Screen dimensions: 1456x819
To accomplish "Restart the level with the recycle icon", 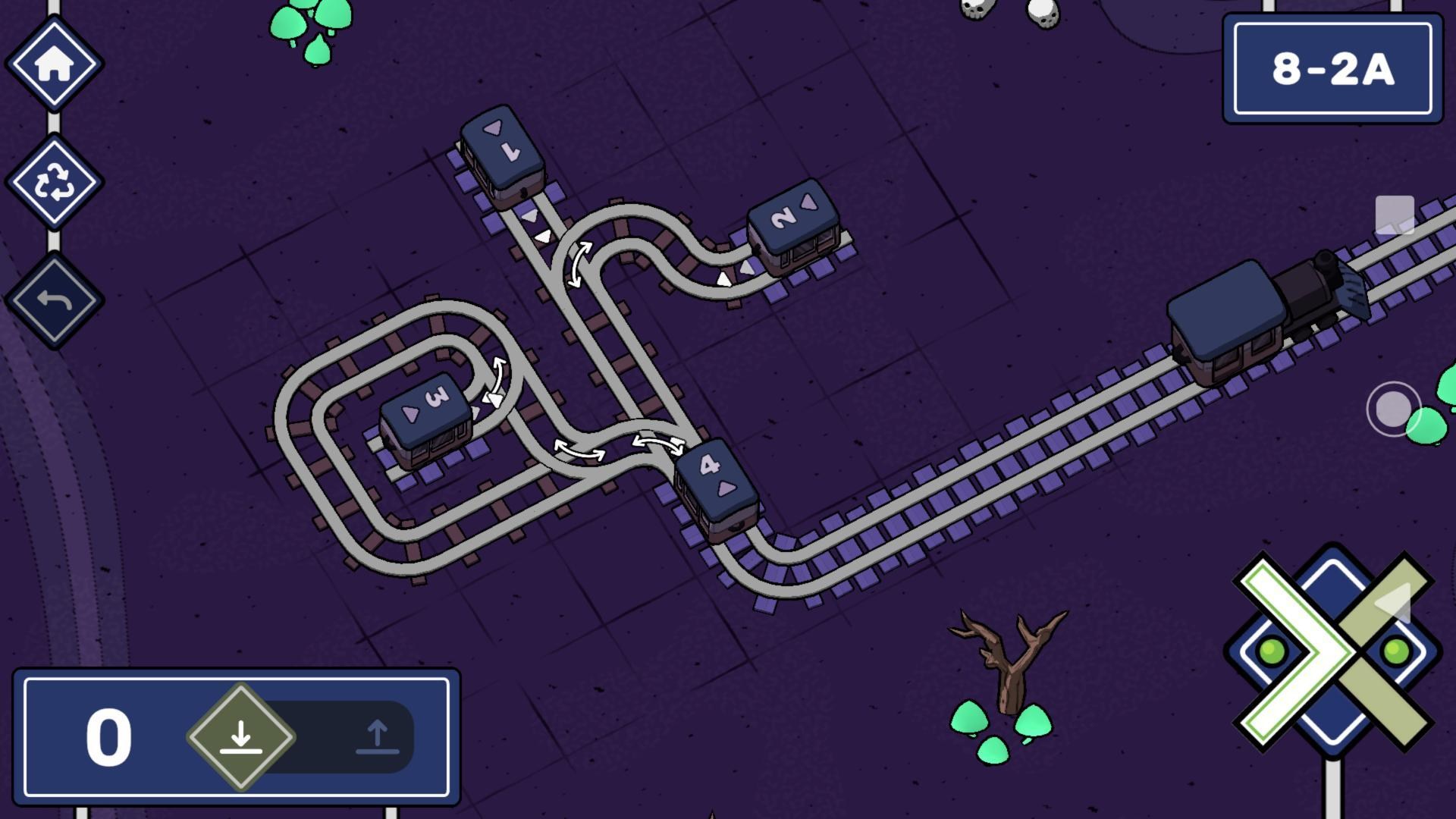I will coord(54,183).
